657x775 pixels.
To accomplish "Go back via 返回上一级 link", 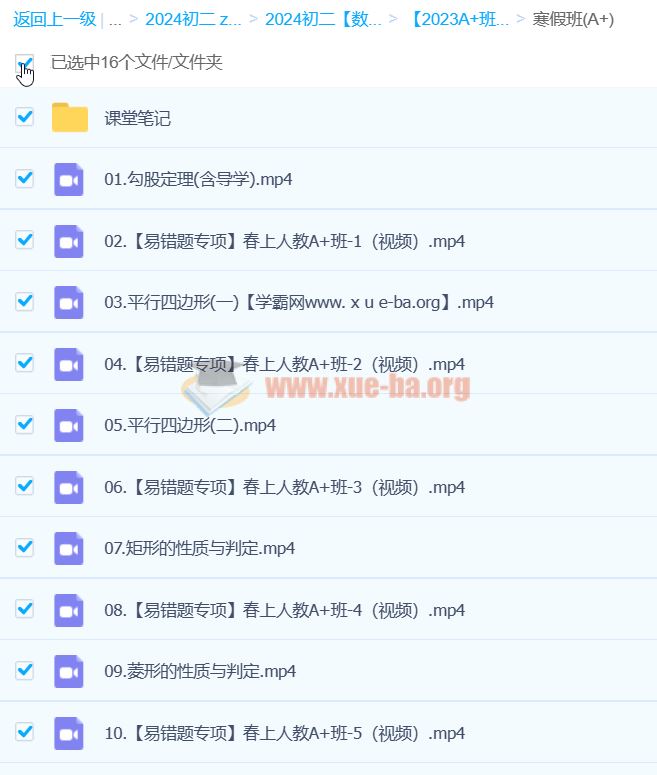I will [x=54, y=19].
